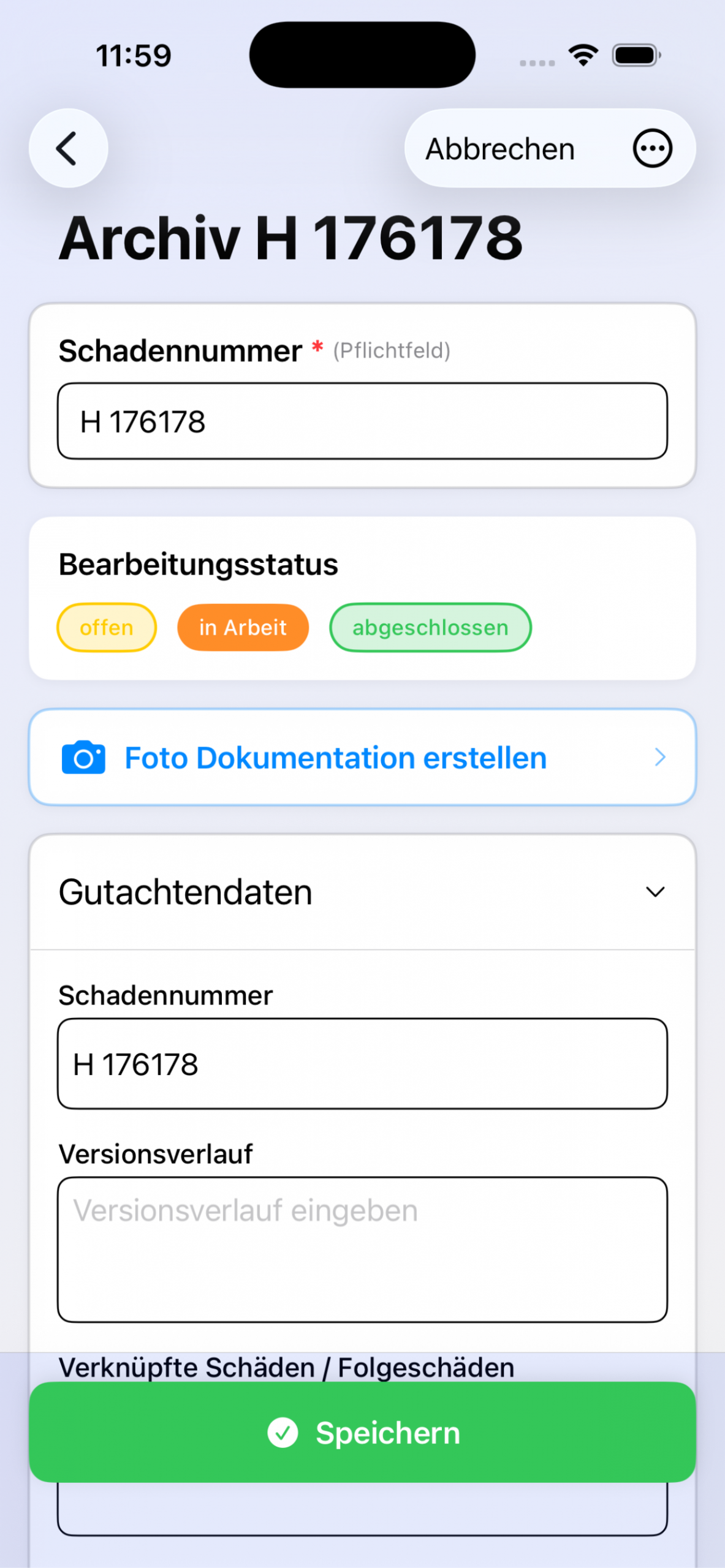Mark status as abgeschlossen
Screen dimensions: 725x1568
(430, 627)
